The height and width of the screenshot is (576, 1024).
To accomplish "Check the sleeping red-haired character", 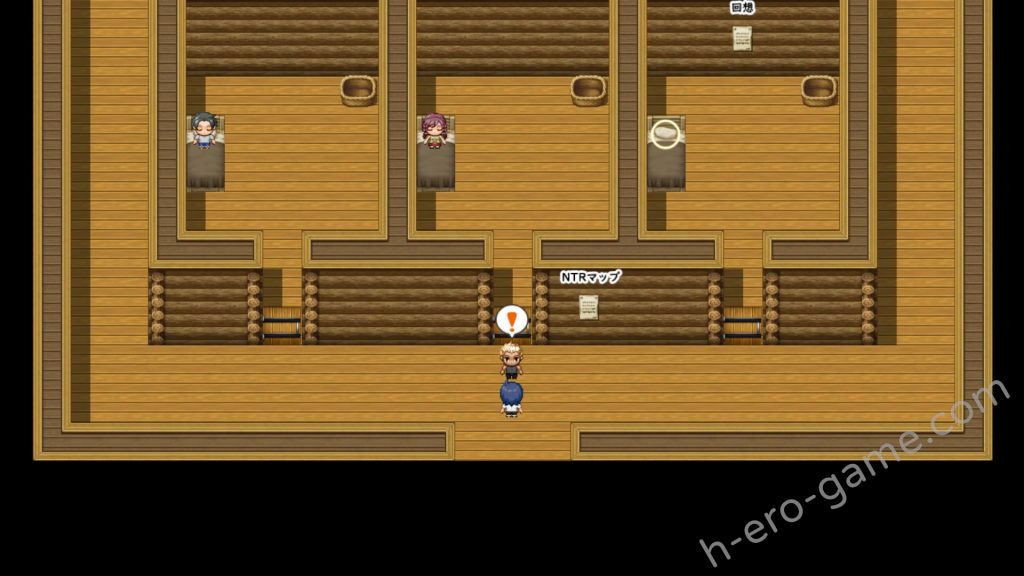I will pyautogui.click(x=434, y=131).
